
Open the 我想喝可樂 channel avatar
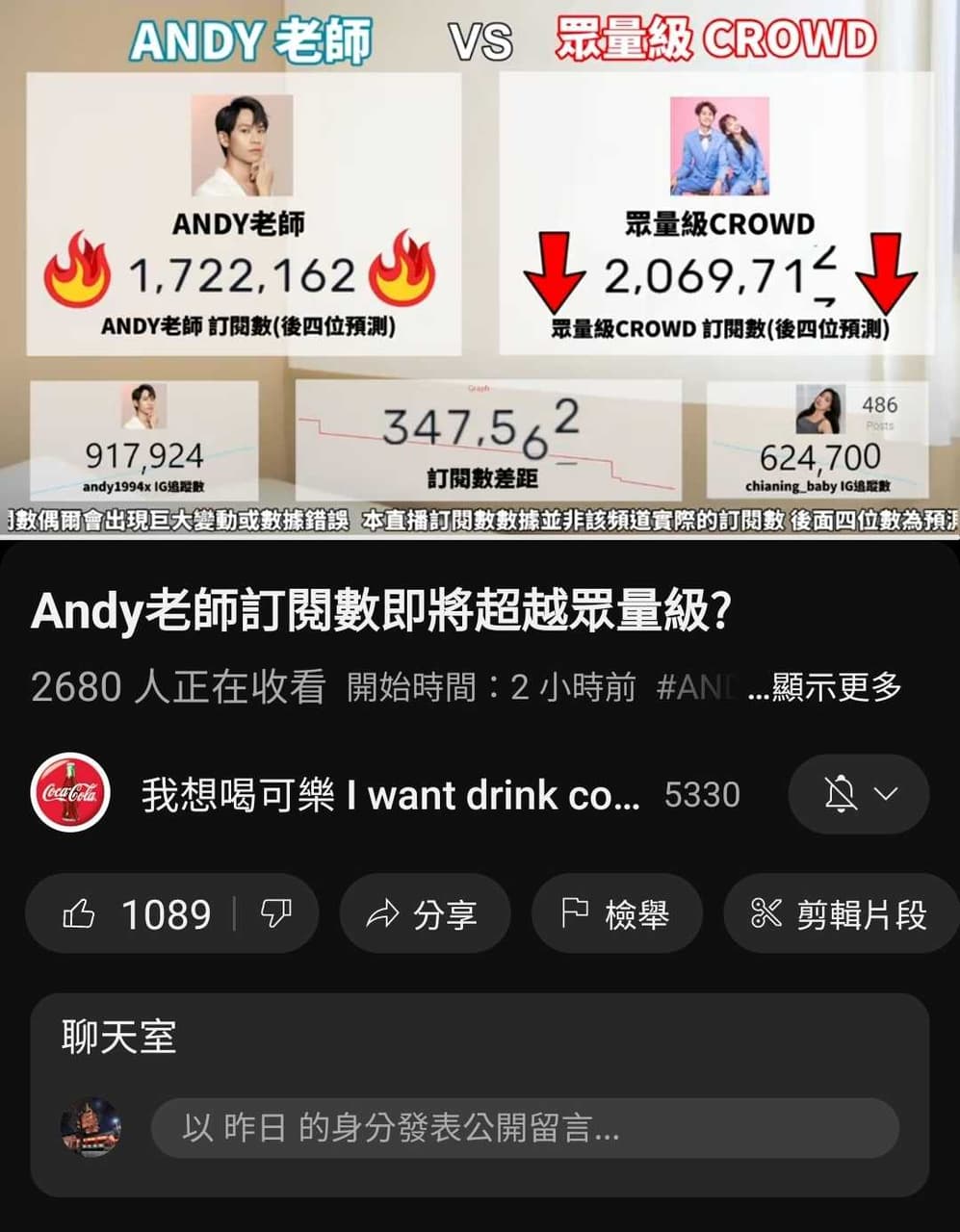pyautogui.click(x=69, y=793)
